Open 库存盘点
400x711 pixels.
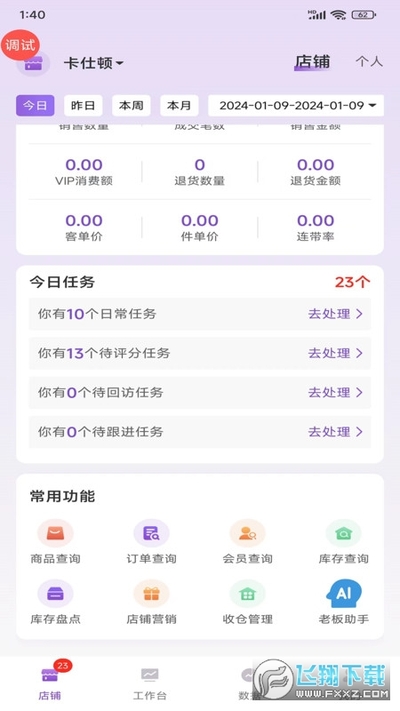point(55,603)
